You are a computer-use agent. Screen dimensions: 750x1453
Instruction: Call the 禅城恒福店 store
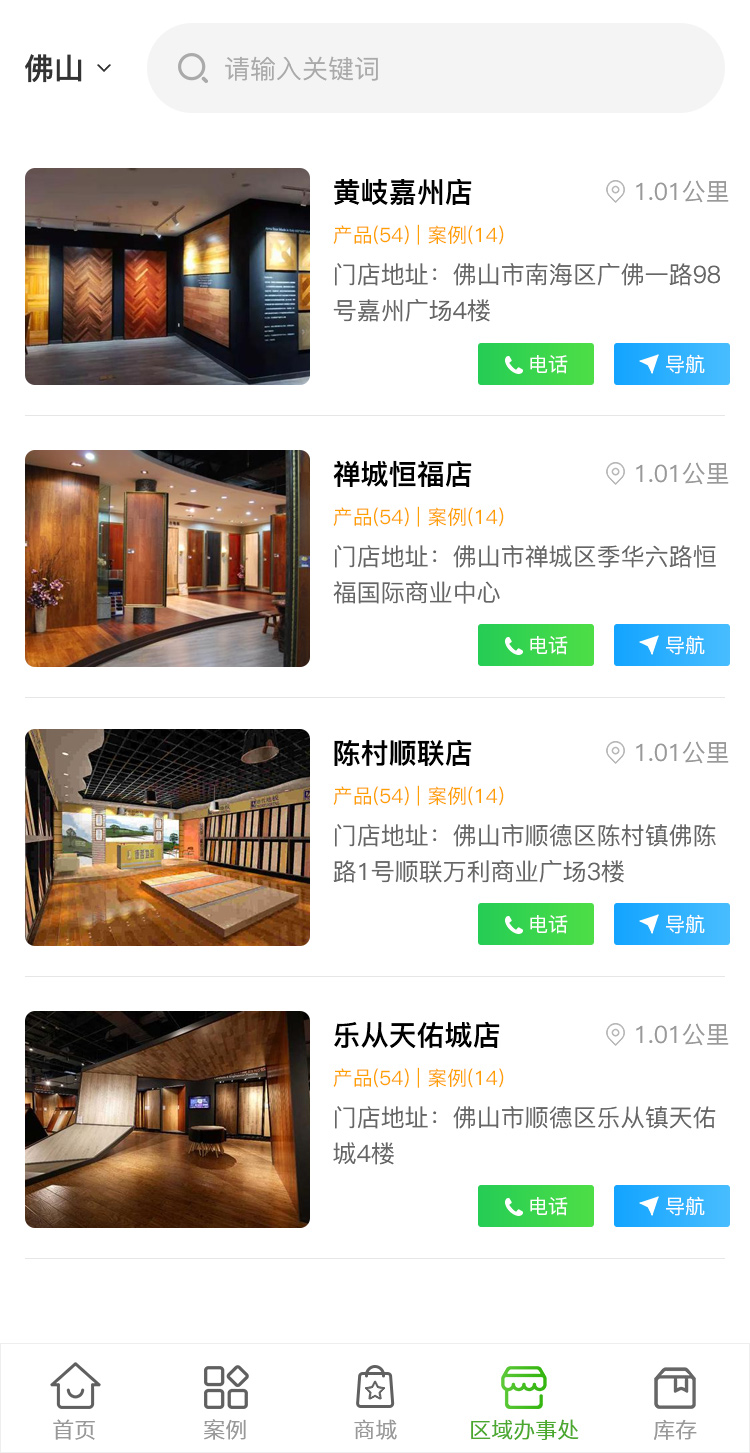(535, 645)
